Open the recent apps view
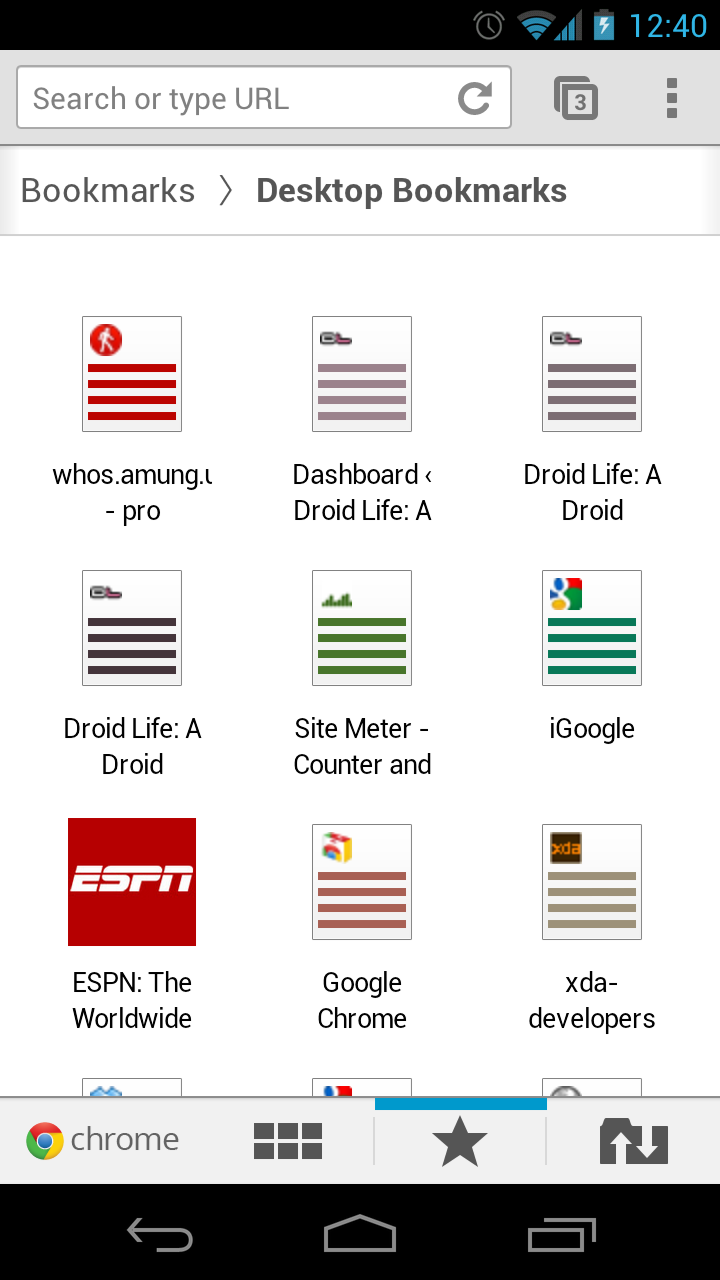Viewport: 720px width, 1280px height. [x=561, y=1235]
